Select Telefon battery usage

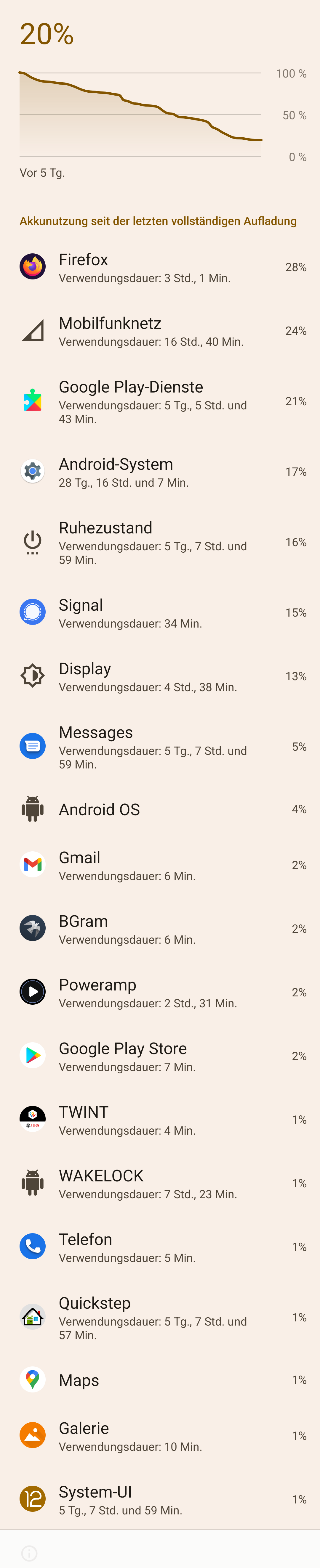pos(160,1247)
